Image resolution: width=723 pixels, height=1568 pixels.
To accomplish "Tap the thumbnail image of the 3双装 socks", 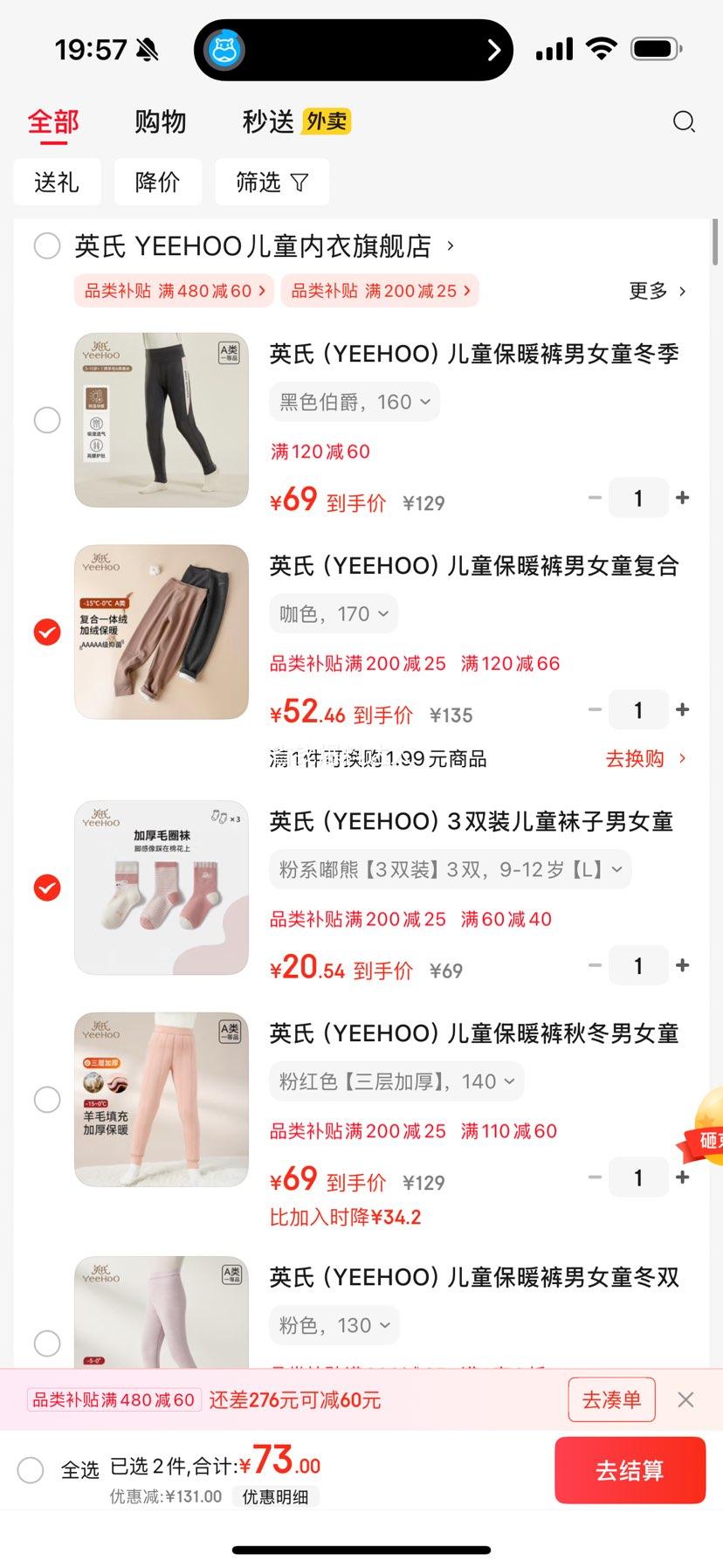I will pyautogui.click(x=162, y=888).
